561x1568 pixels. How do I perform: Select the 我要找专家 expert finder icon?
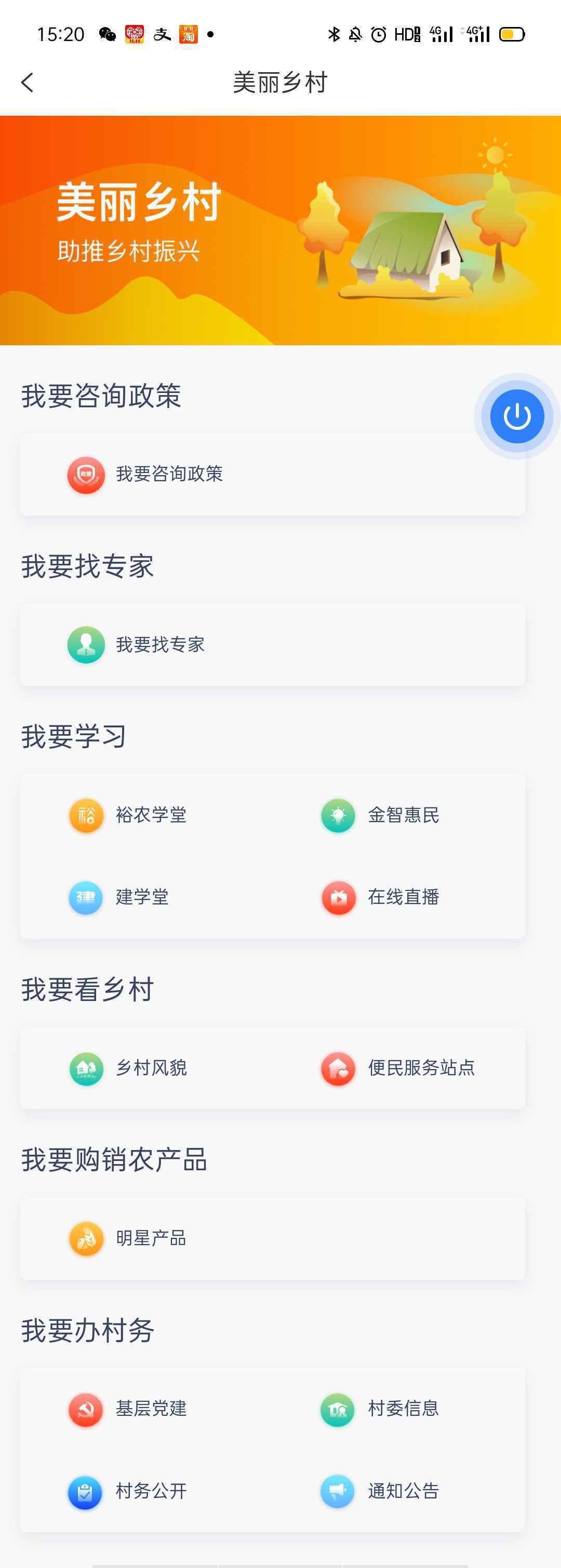[x=86, y=645]
